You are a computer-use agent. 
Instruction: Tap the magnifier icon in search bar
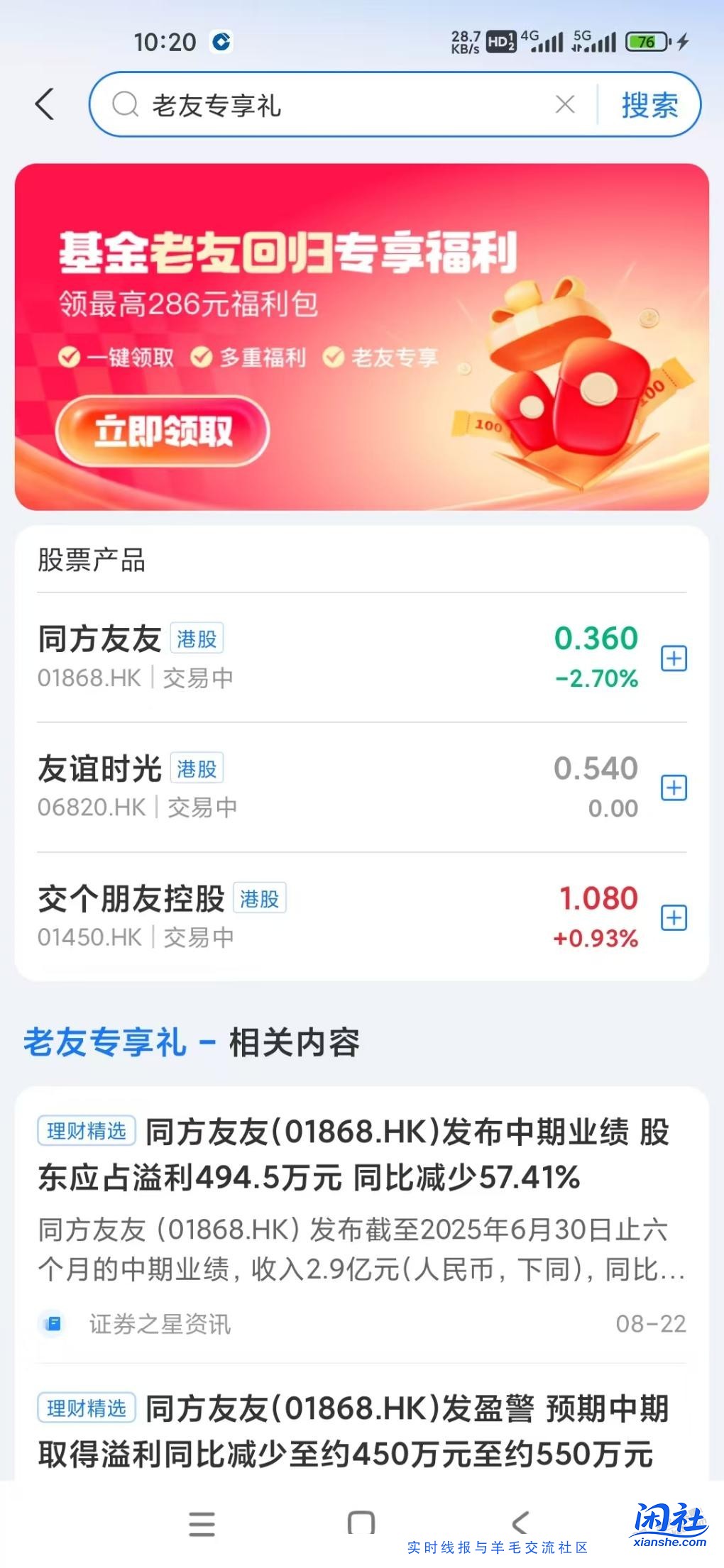pyautogui.click(x=126, y=104)
